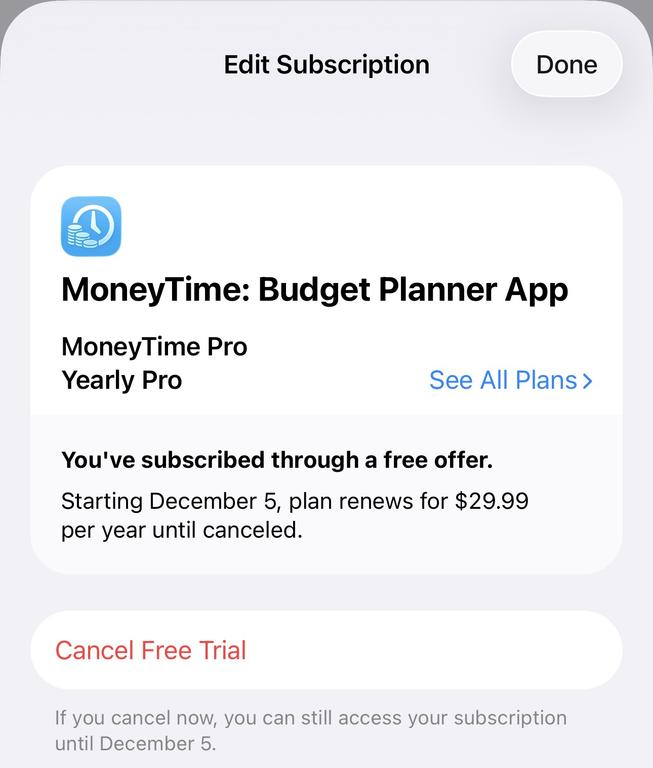Image resolution: width=653 pixels, height=768 pixels.
Task: Open See All Plans
Action: [510, 380]
